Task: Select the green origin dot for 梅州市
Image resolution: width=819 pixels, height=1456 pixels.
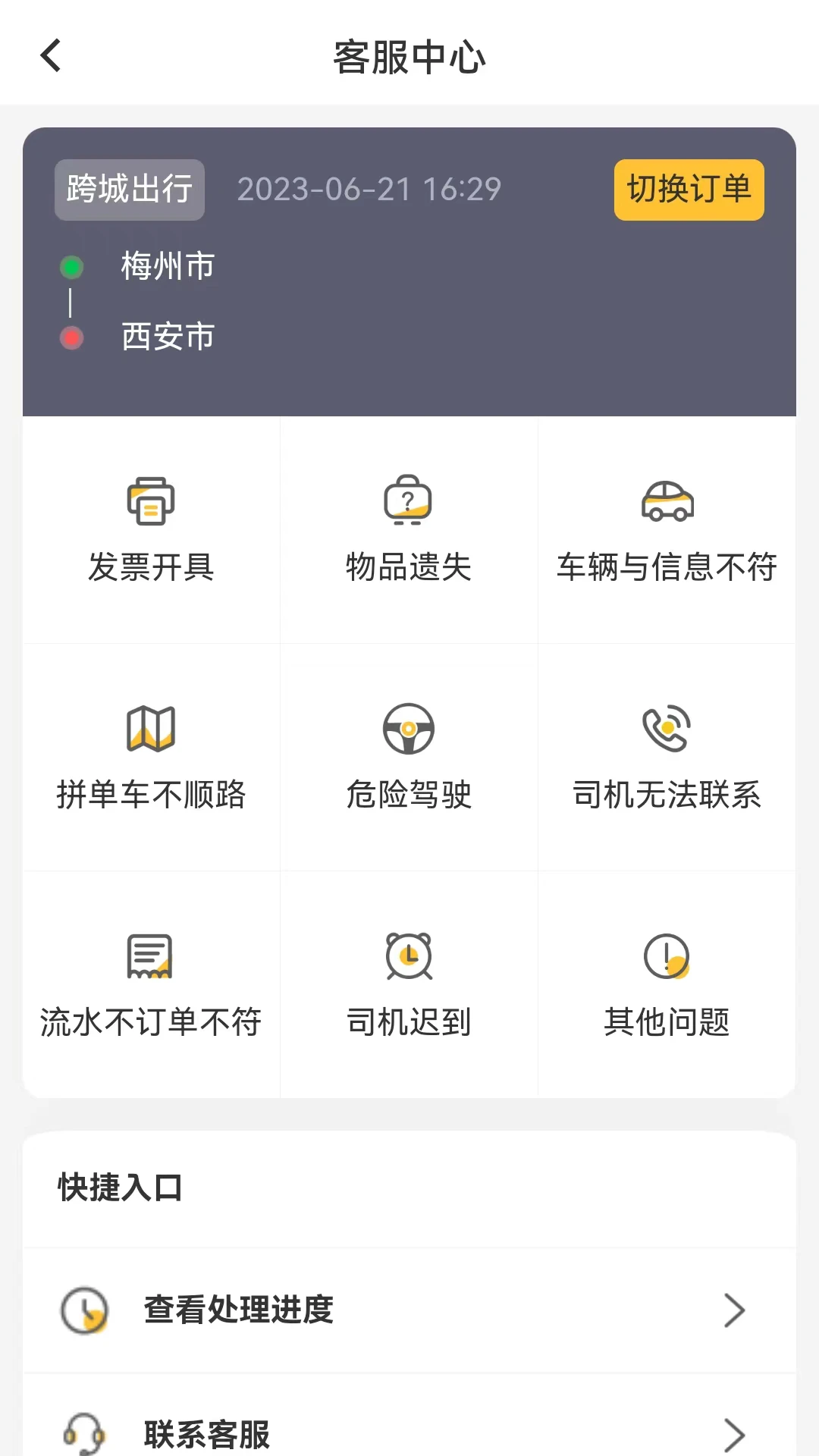Action: tap(72, 266)
